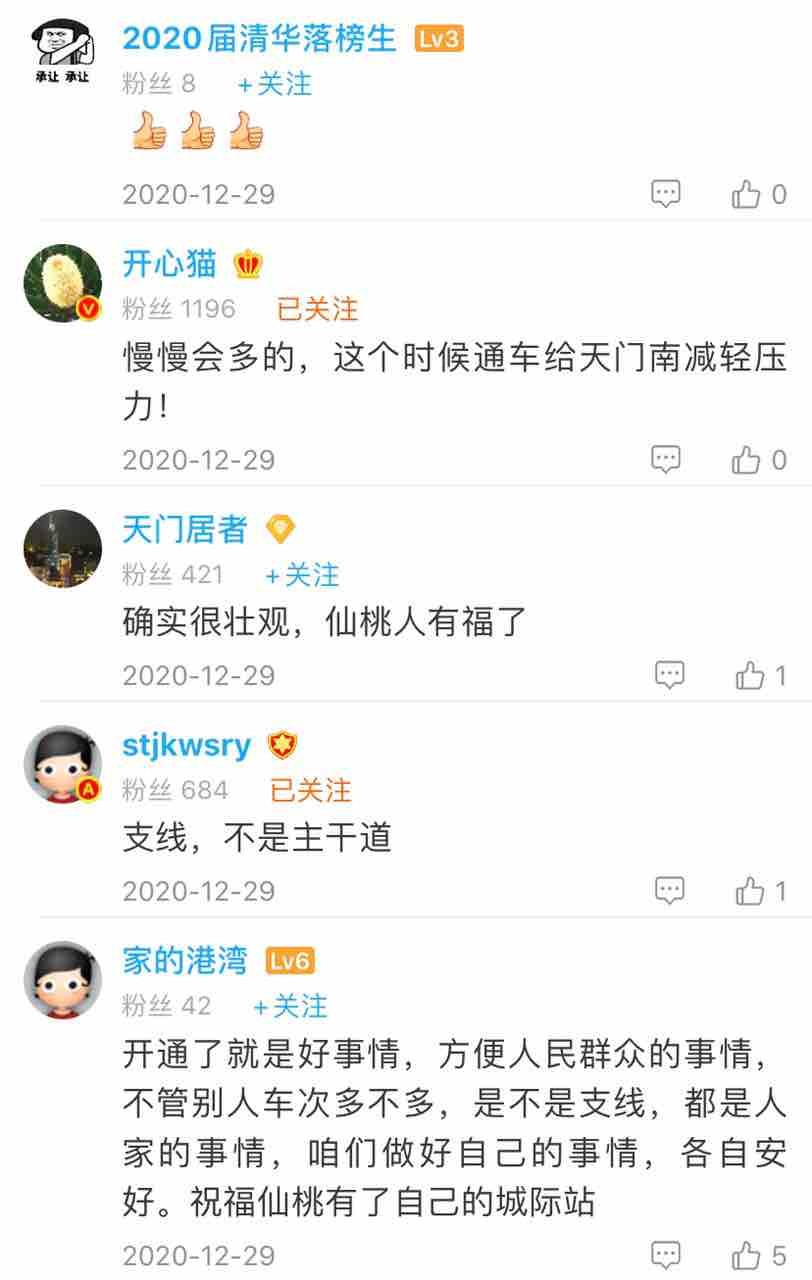The height and width of the screenshot is (1280, 812).
Task: Reply to 2020届清华落榜生's thumbs-up comment
Action: [x=666, y=193]
